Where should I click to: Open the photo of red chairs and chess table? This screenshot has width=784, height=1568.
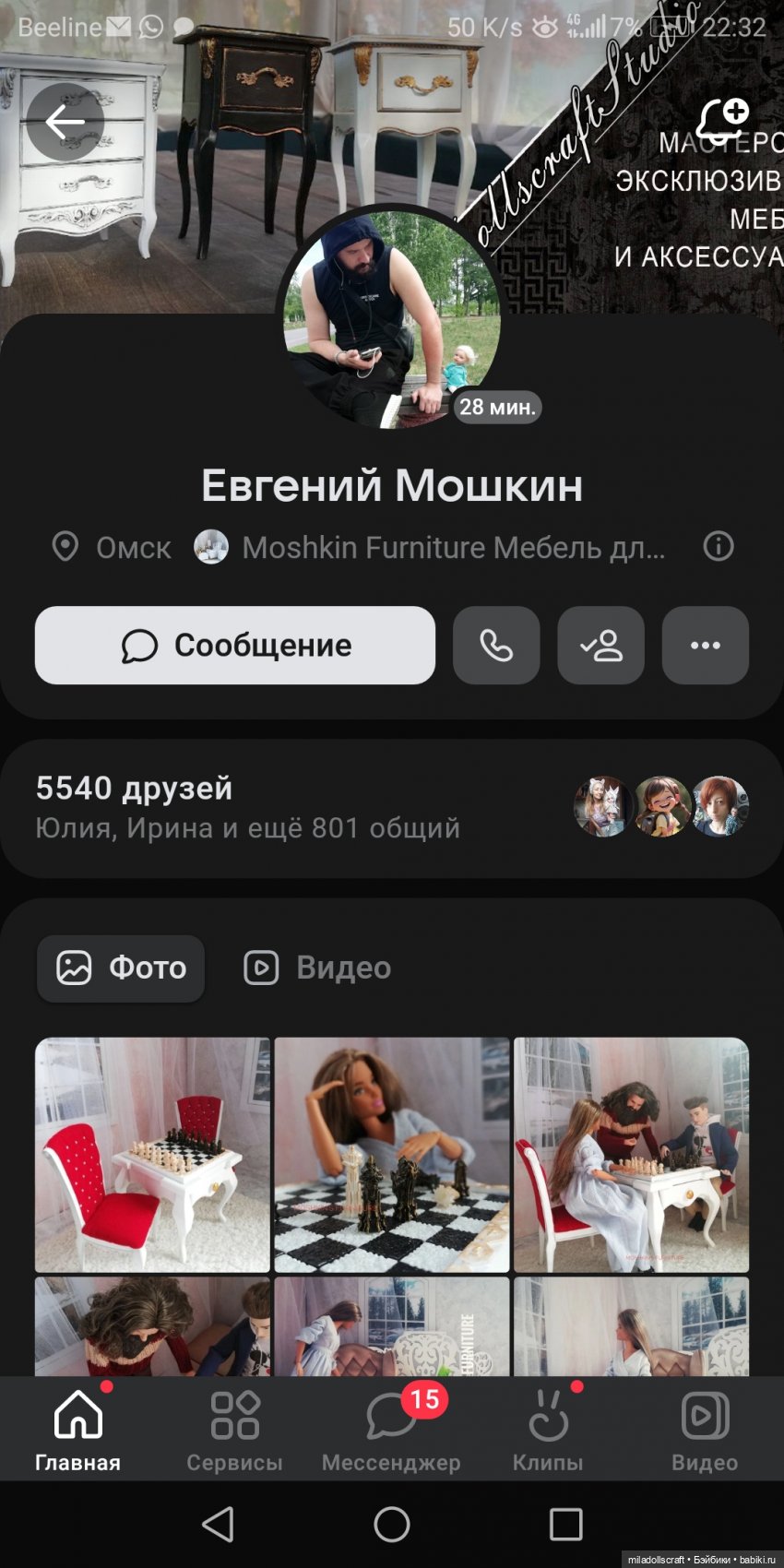[x=152, y=1155]
